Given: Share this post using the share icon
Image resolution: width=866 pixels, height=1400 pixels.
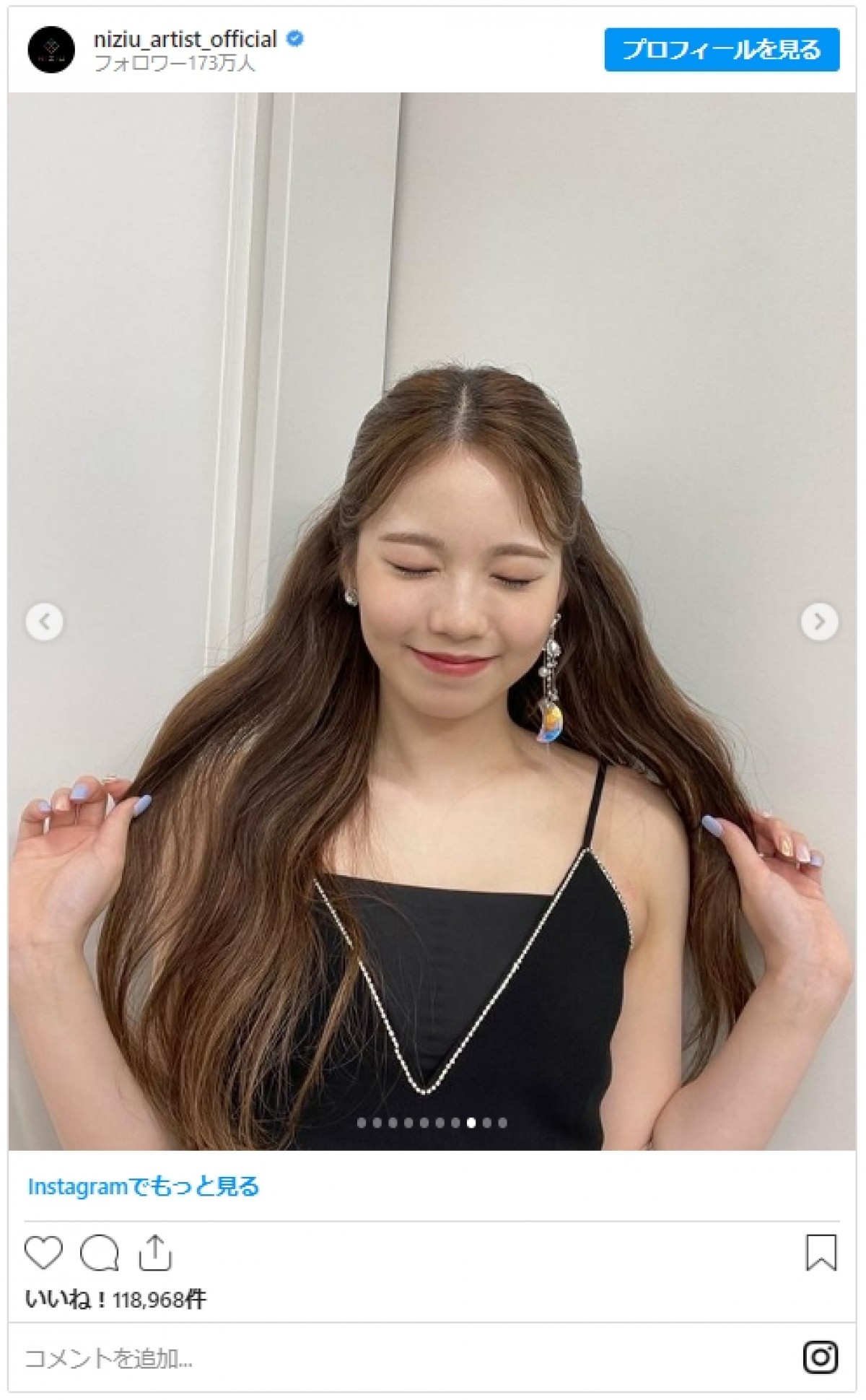Looking at the screenshot, I should [154, 1253].
